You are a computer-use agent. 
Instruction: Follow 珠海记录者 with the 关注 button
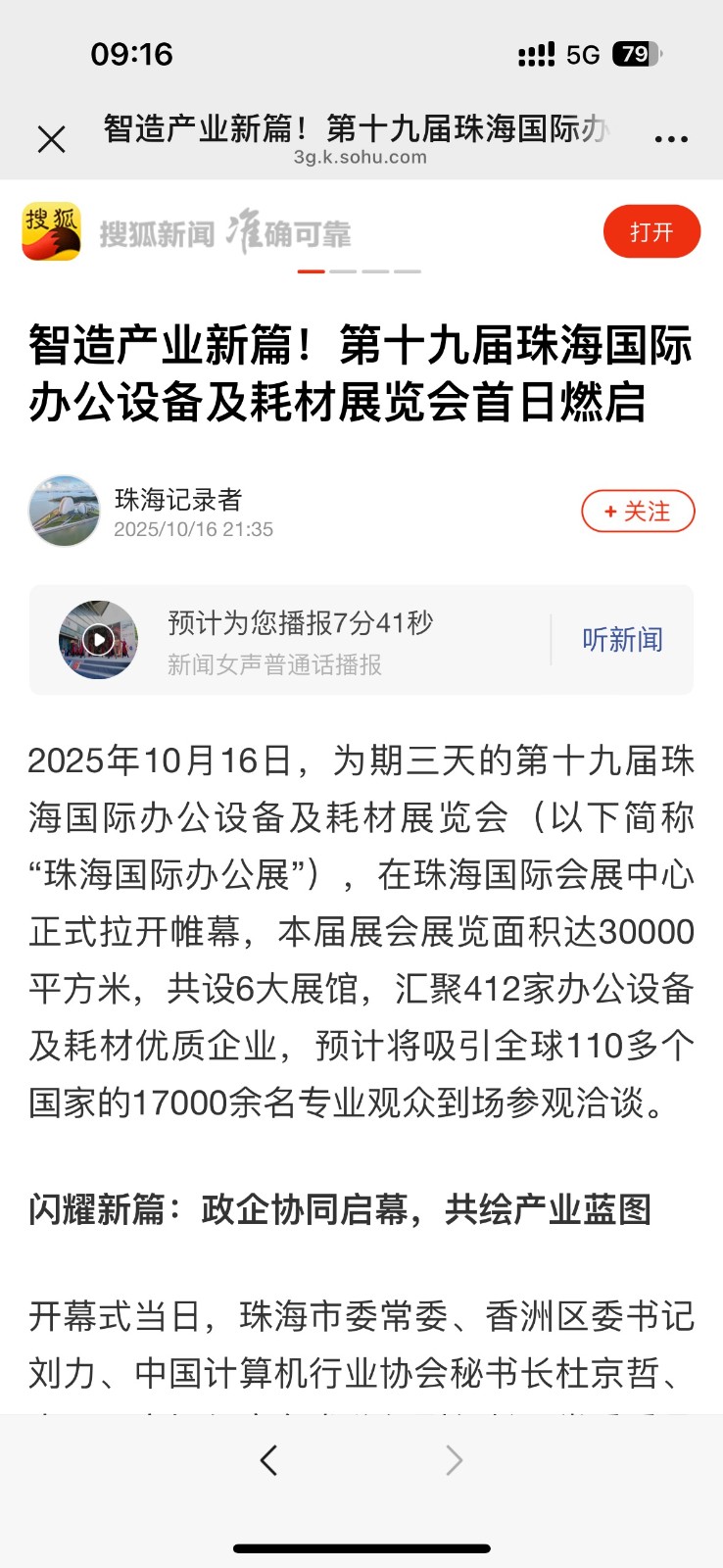tap(638, 512)
